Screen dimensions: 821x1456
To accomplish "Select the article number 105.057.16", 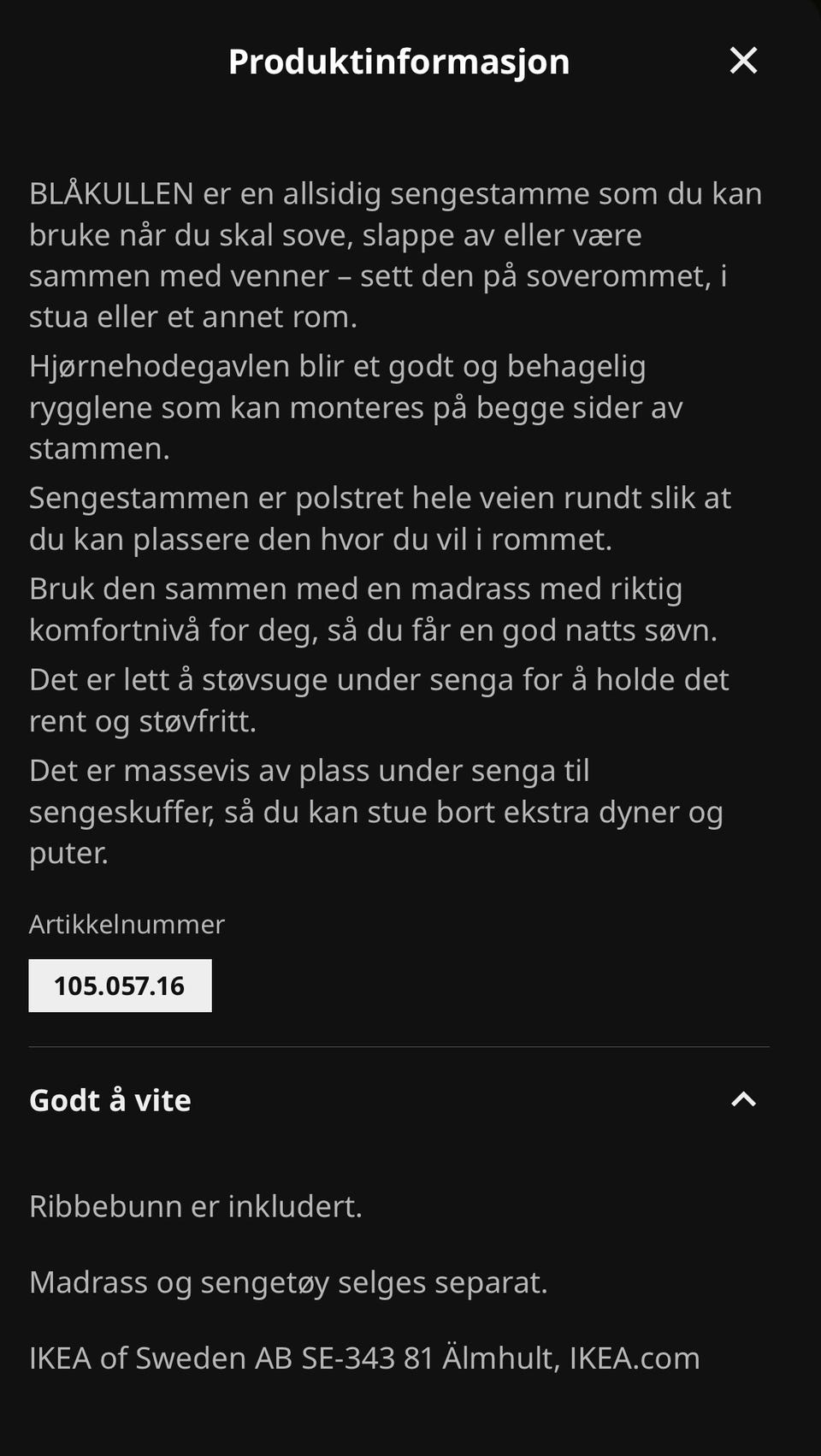I will (118, 985).
